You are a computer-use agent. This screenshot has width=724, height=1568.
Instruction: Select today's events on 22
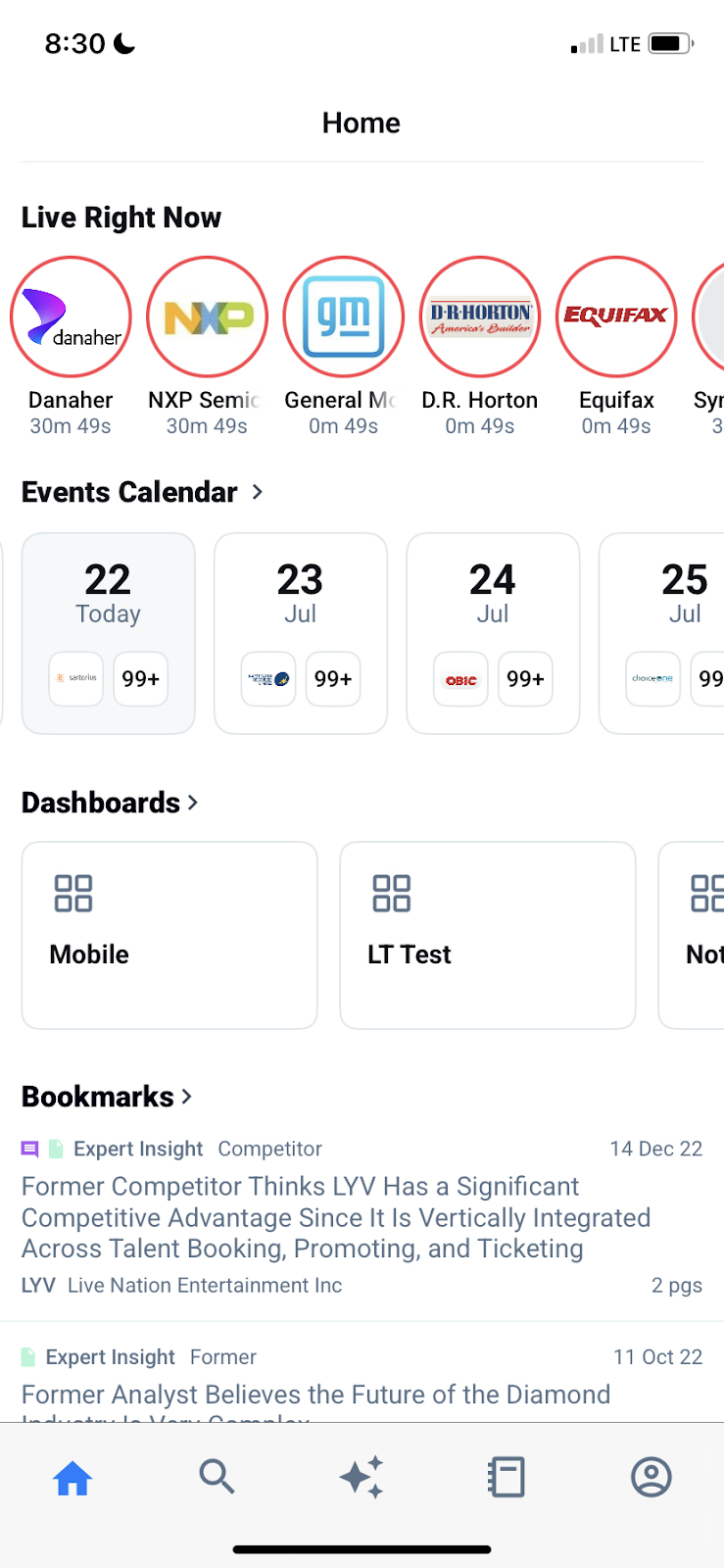(109, 633)
